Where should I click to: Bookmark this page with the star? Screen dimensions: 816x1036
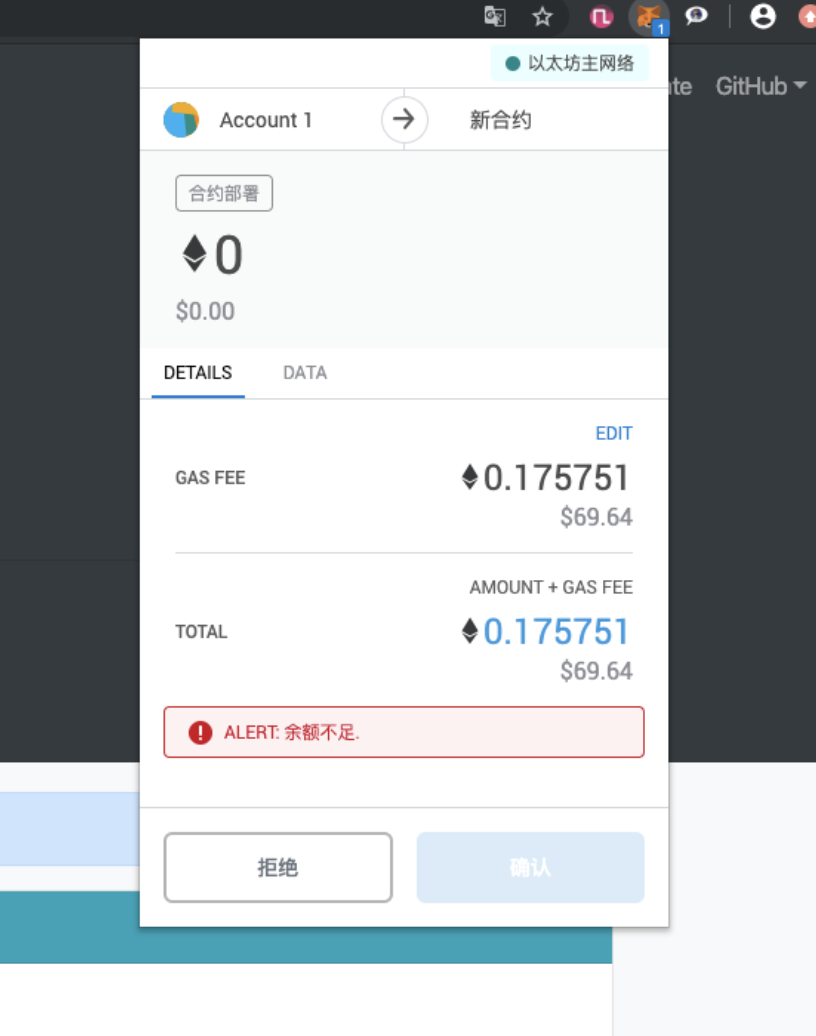point(542,16)
